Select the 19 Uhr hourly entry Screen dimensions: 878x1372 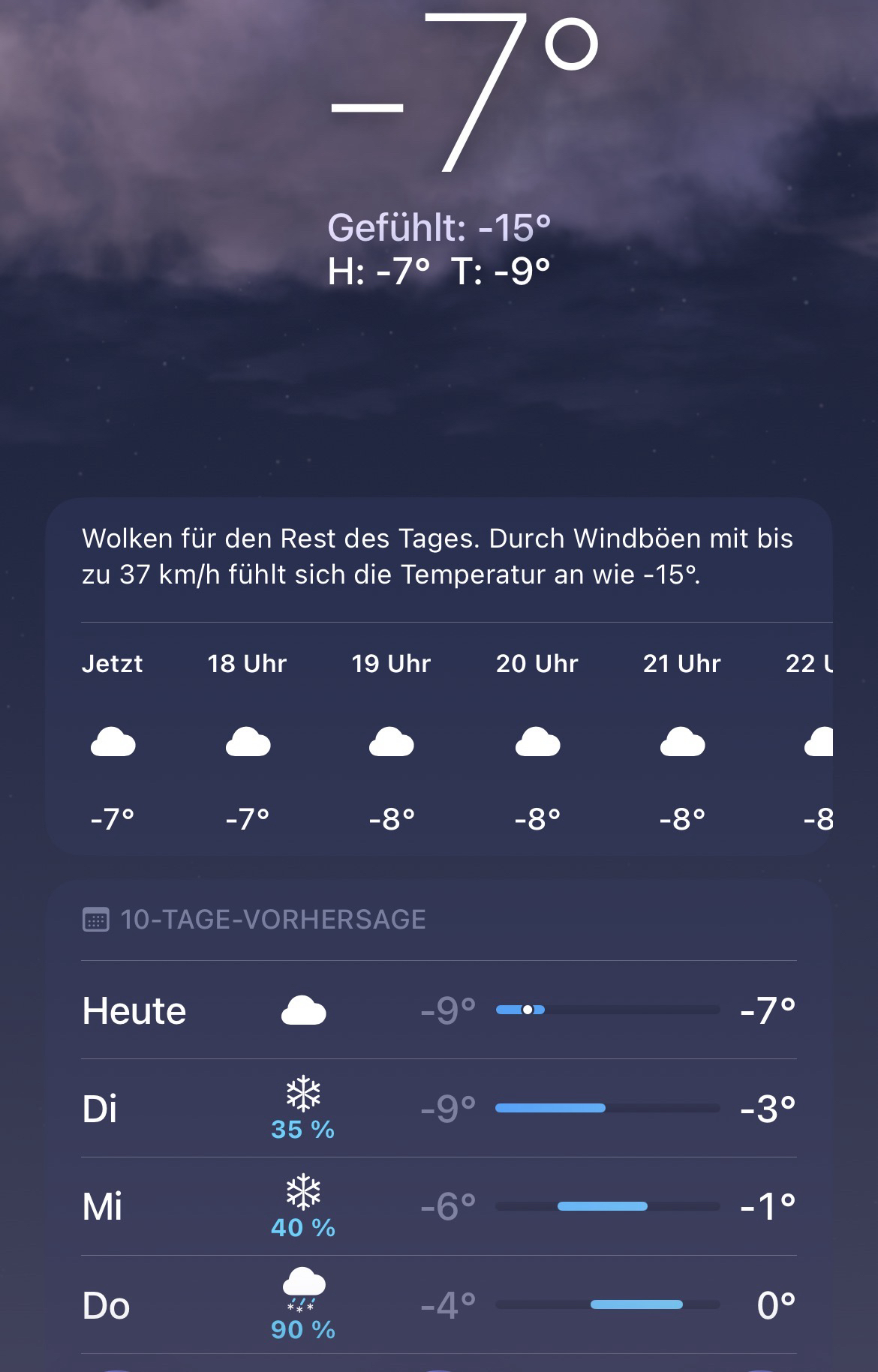point(391,740)
